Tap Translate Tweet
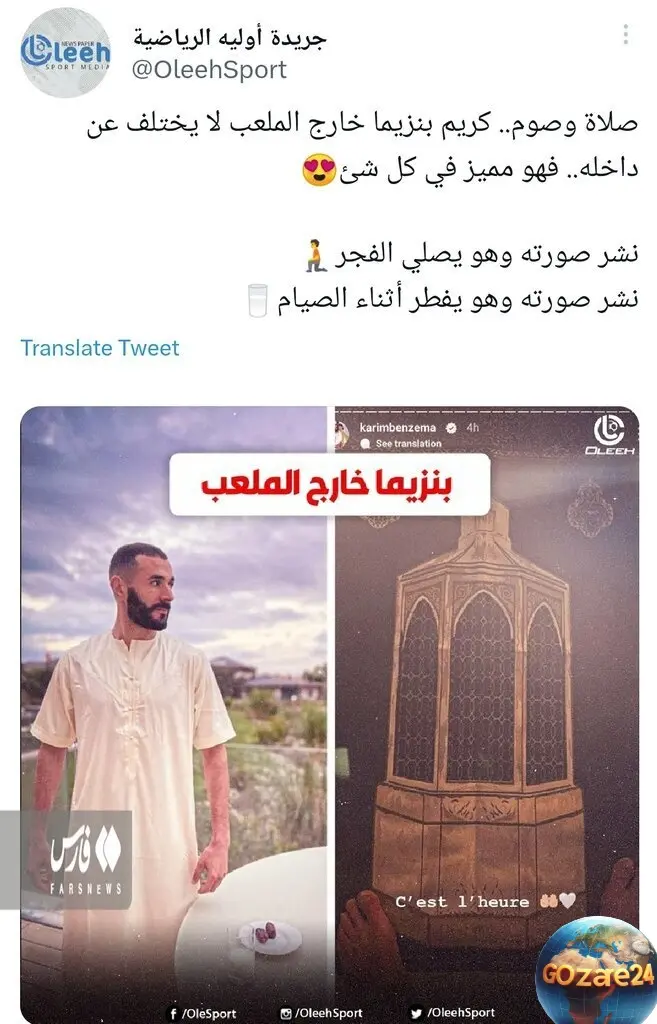The height and width of the screenshot is (1024, 657). point(100,348)
